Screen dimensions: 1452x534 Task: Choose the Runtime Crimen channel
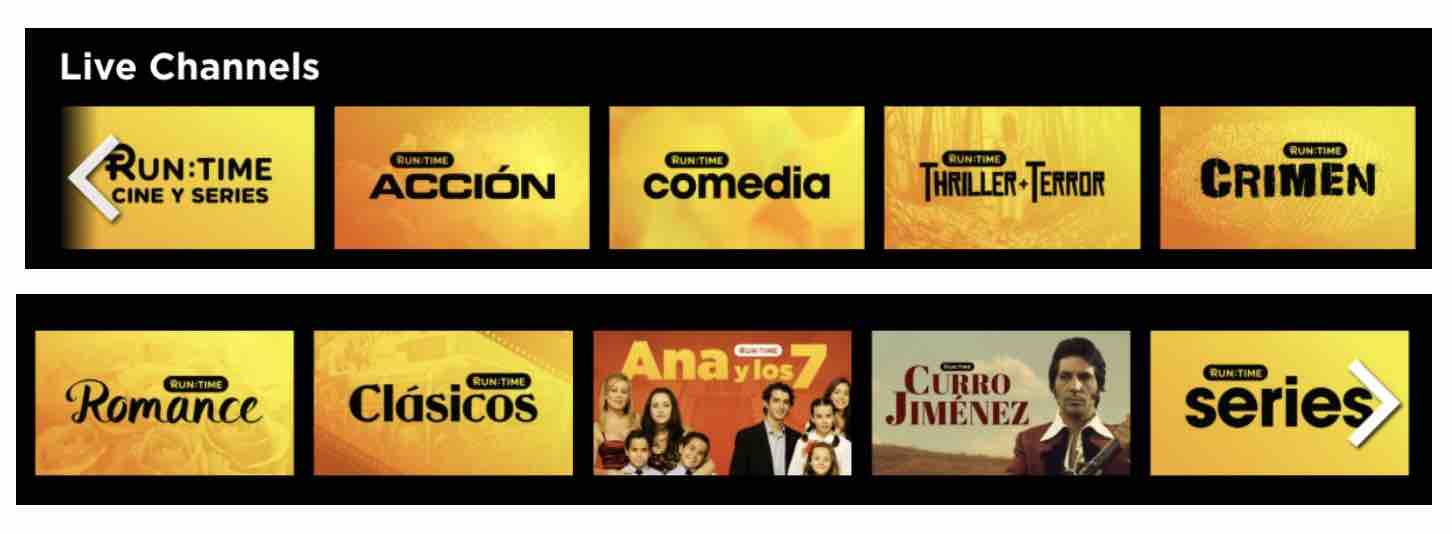click(x=1287, y=178)
